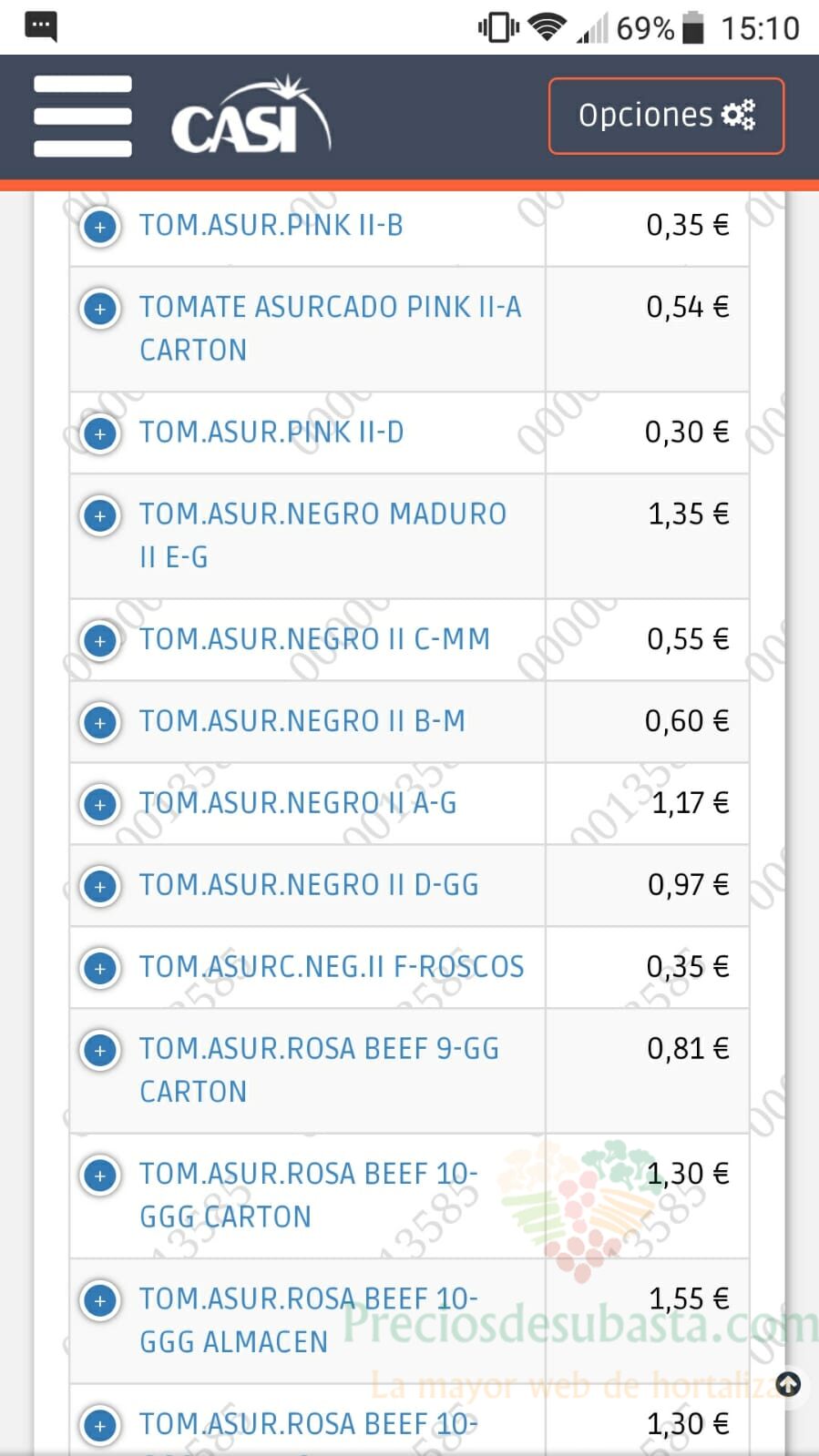Expand the TOM.ASUR.PINK II-D row
819x1456 pixels.
click(x=100, y=433)
